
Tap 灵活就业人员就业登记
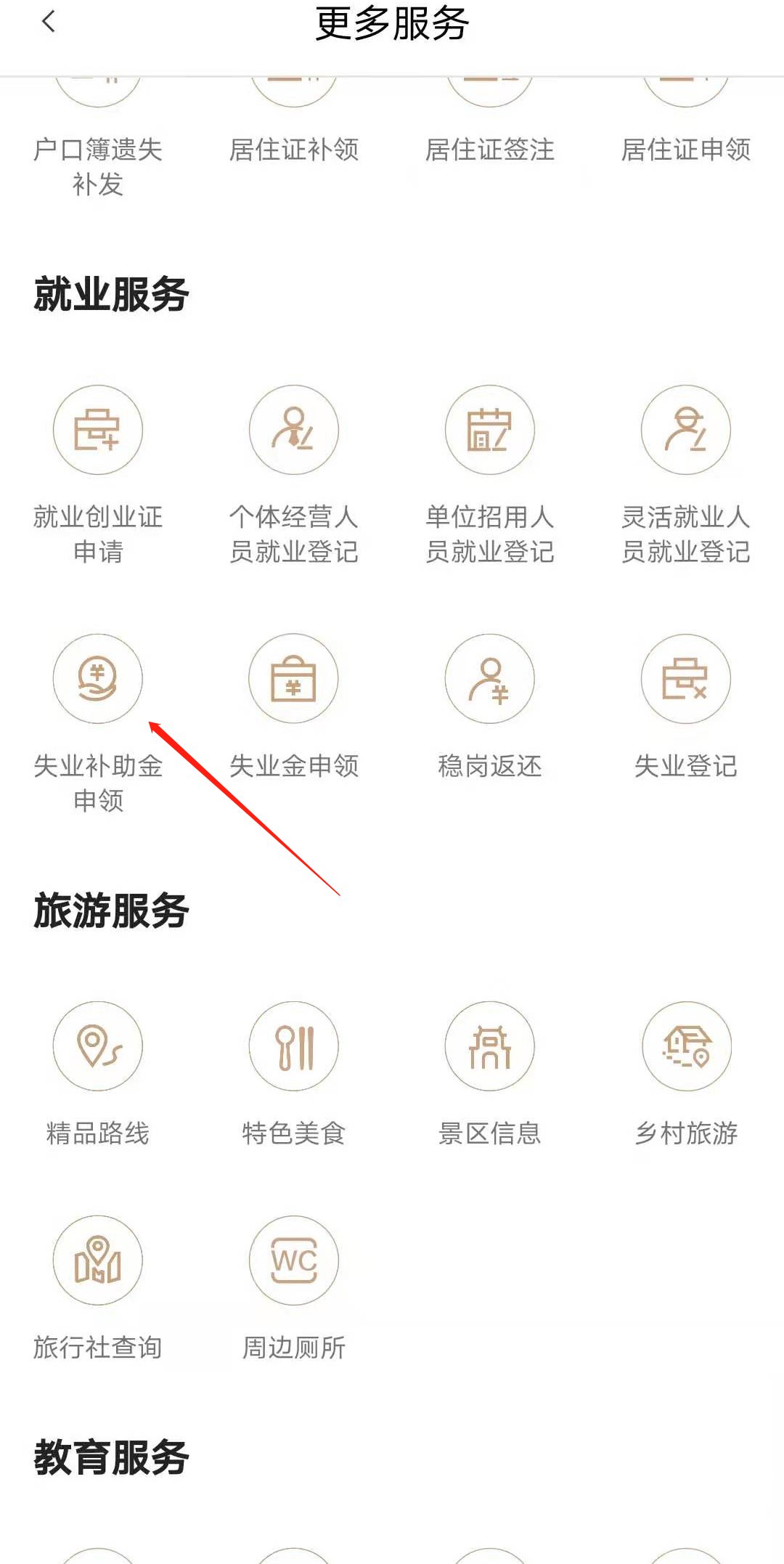click(x=686, y=431)
